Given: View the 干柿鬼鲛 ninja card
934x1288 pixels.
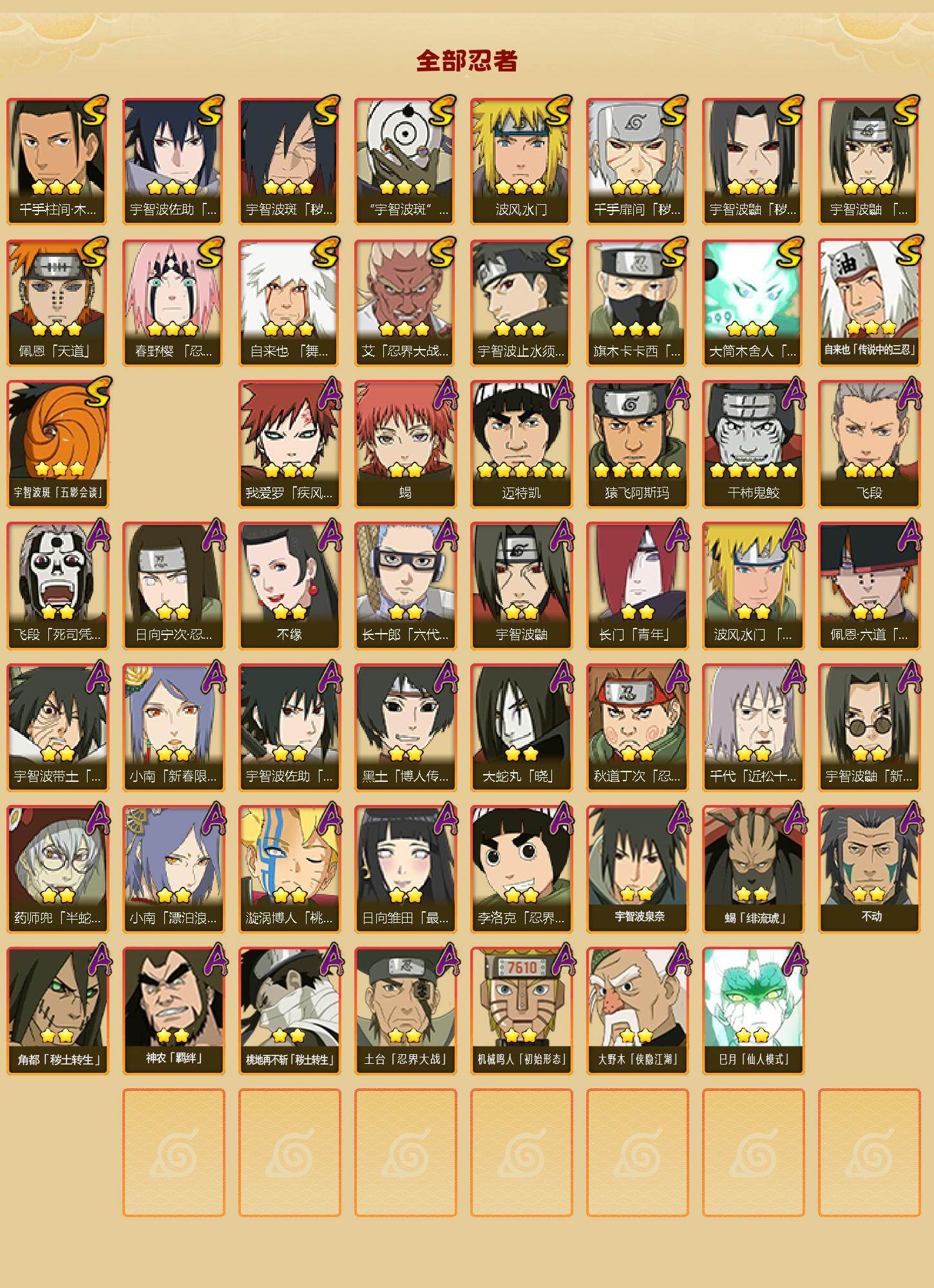Looking at the screenshot, I should pos(753,444).
